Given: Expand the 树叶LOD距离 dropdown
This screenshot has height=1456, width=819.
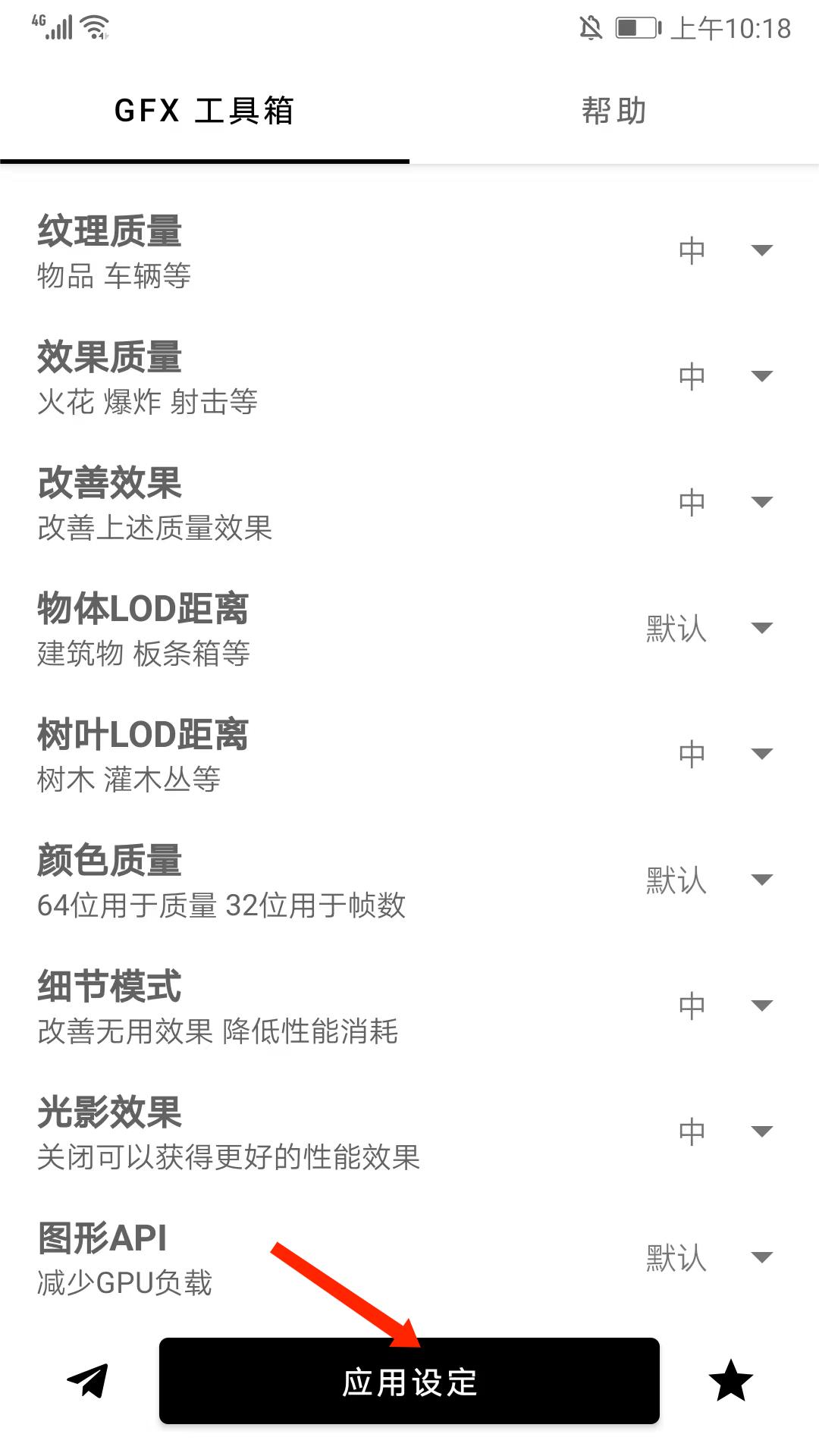Looking at the screenshot, I should [762, 753].
